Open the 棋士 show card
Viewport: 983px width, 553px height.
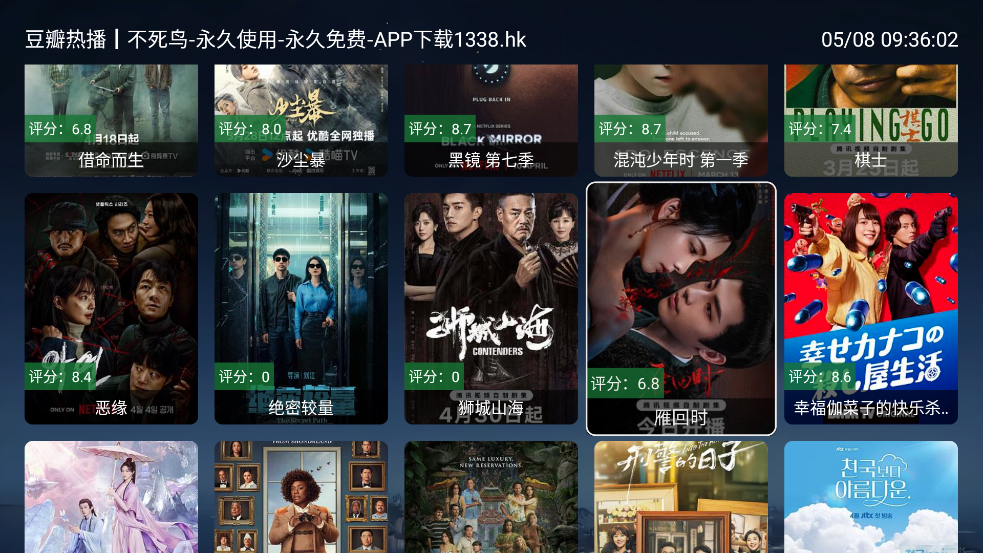[871, 120]
